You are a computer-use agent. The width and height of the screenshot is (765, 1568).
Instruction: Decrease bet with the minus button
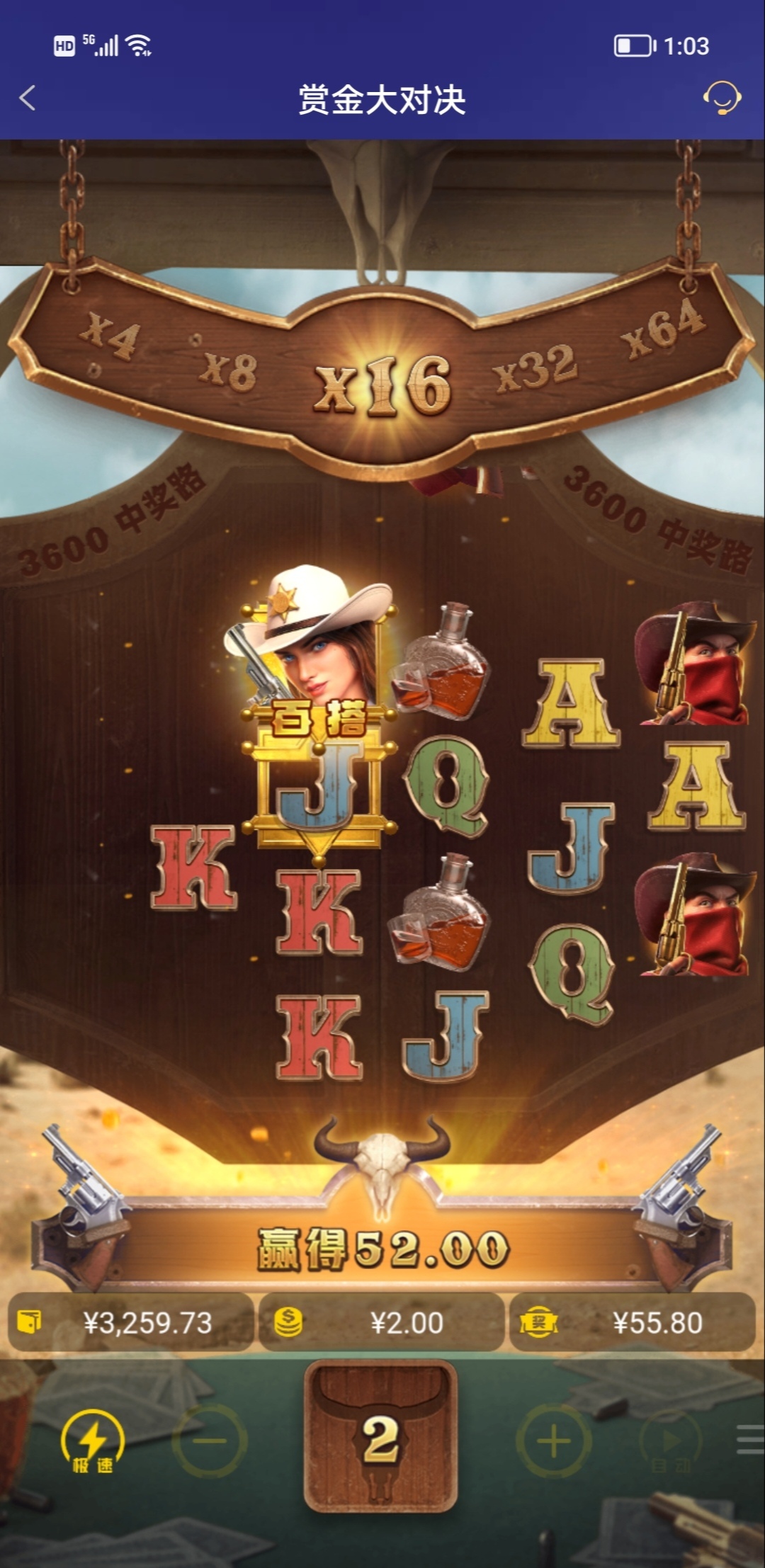coord(210,1440)
